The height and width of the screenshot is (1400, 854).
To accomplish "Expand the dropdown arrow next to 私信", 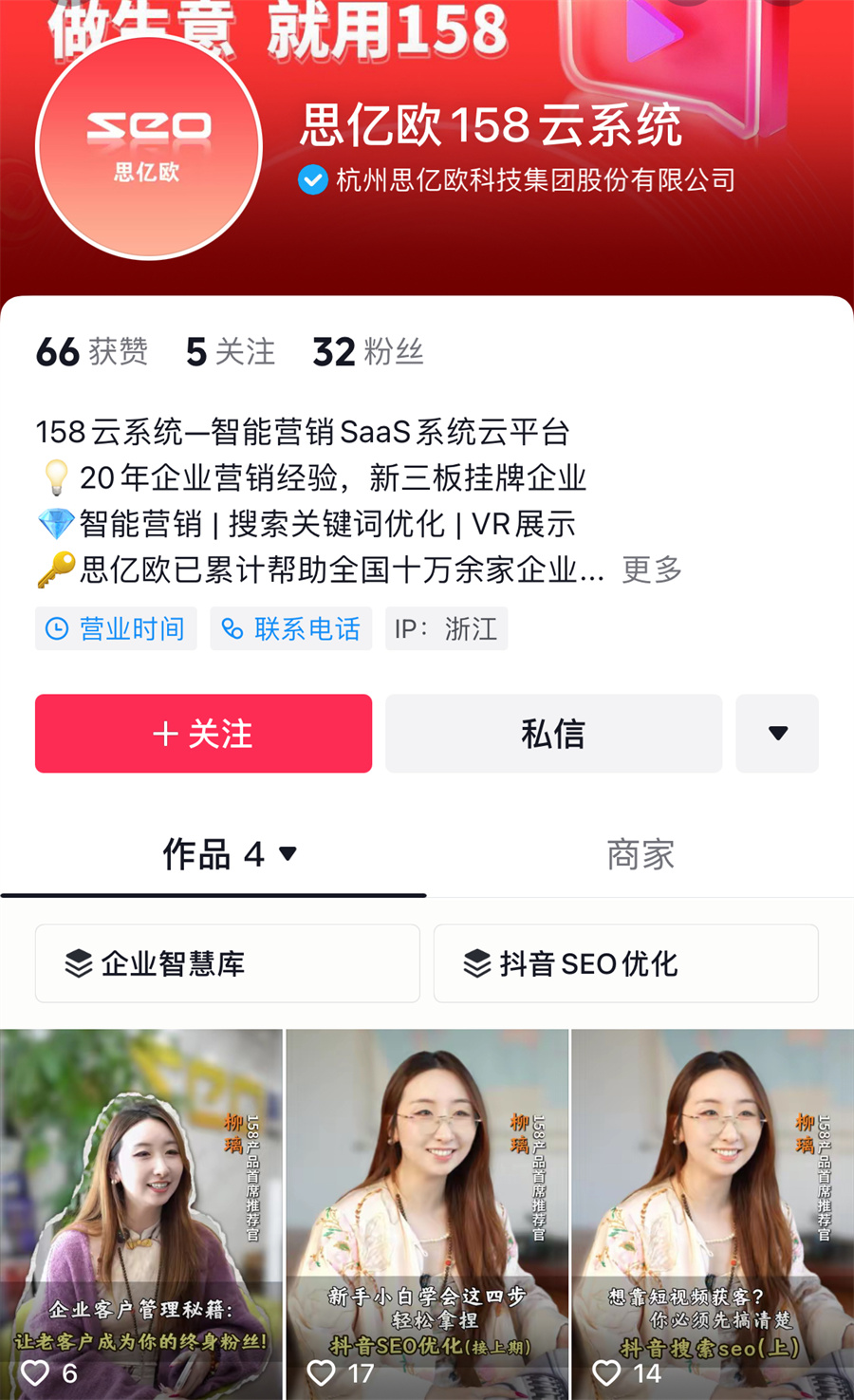I will [x=777, y=734].
